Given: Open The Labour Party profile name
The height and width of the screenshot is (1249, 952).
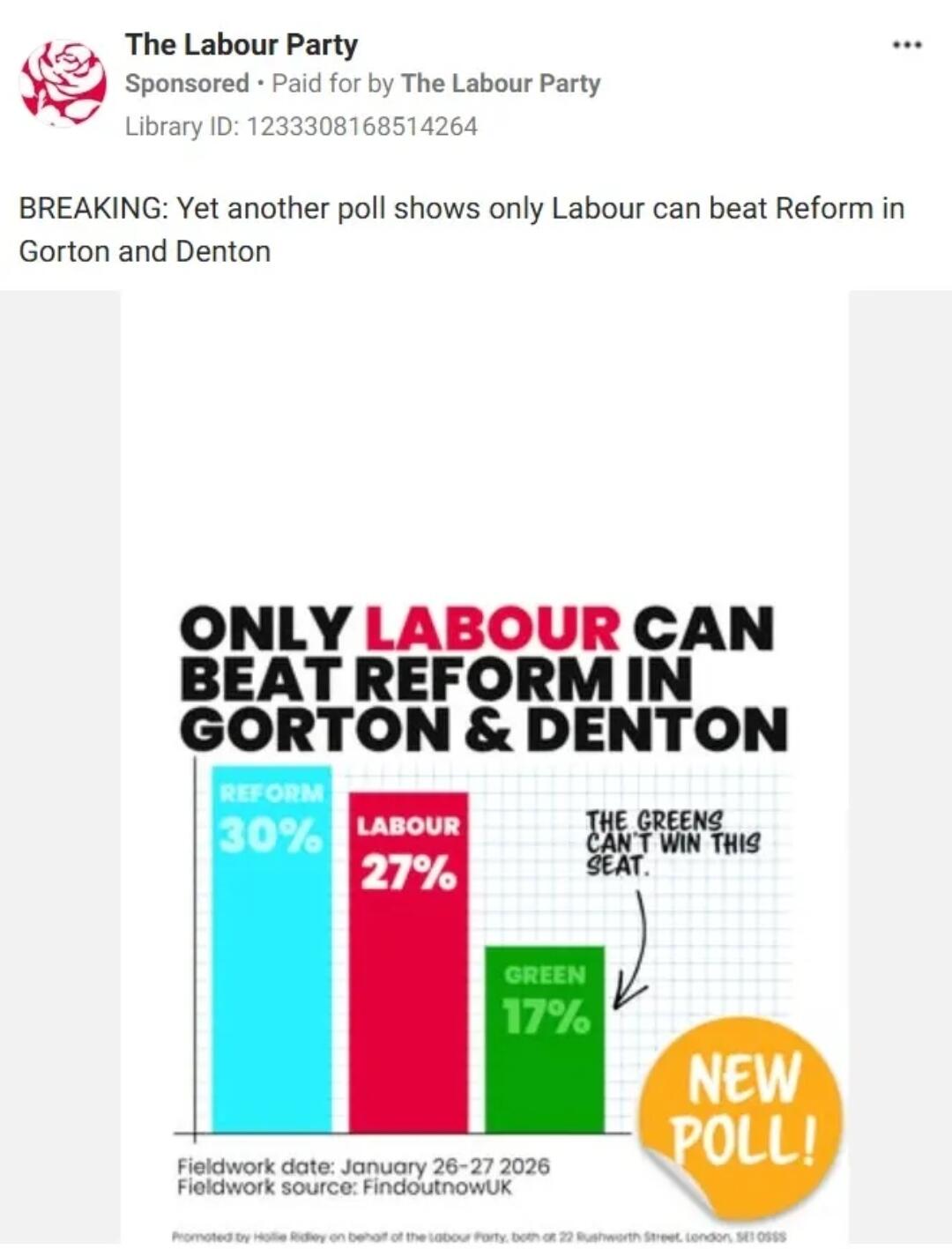Looking at the screenshot, I should (x=241, y=44).
